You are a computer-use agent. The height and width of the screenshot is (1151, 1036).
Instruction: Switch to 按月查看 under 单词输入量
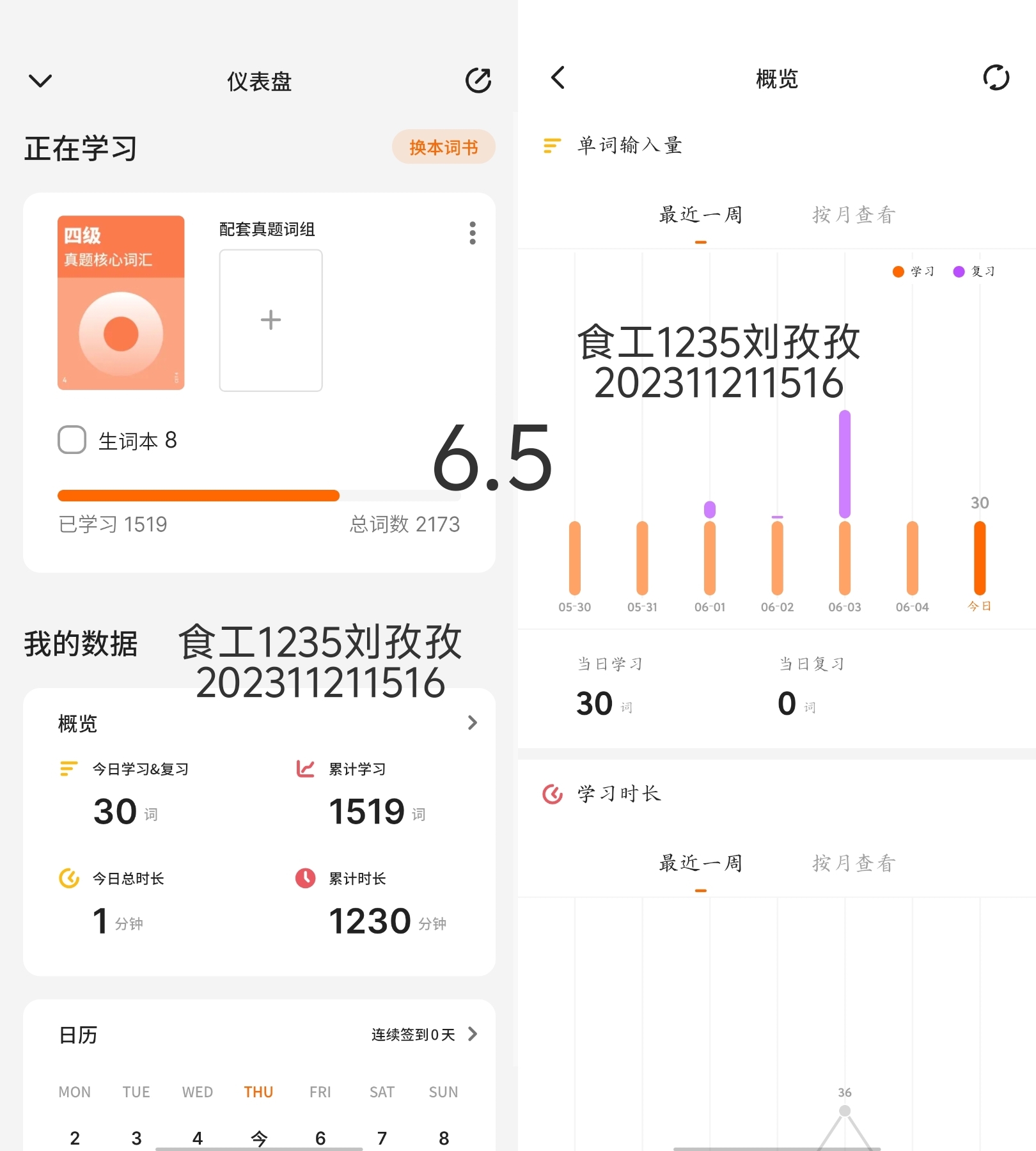point(854,215)
